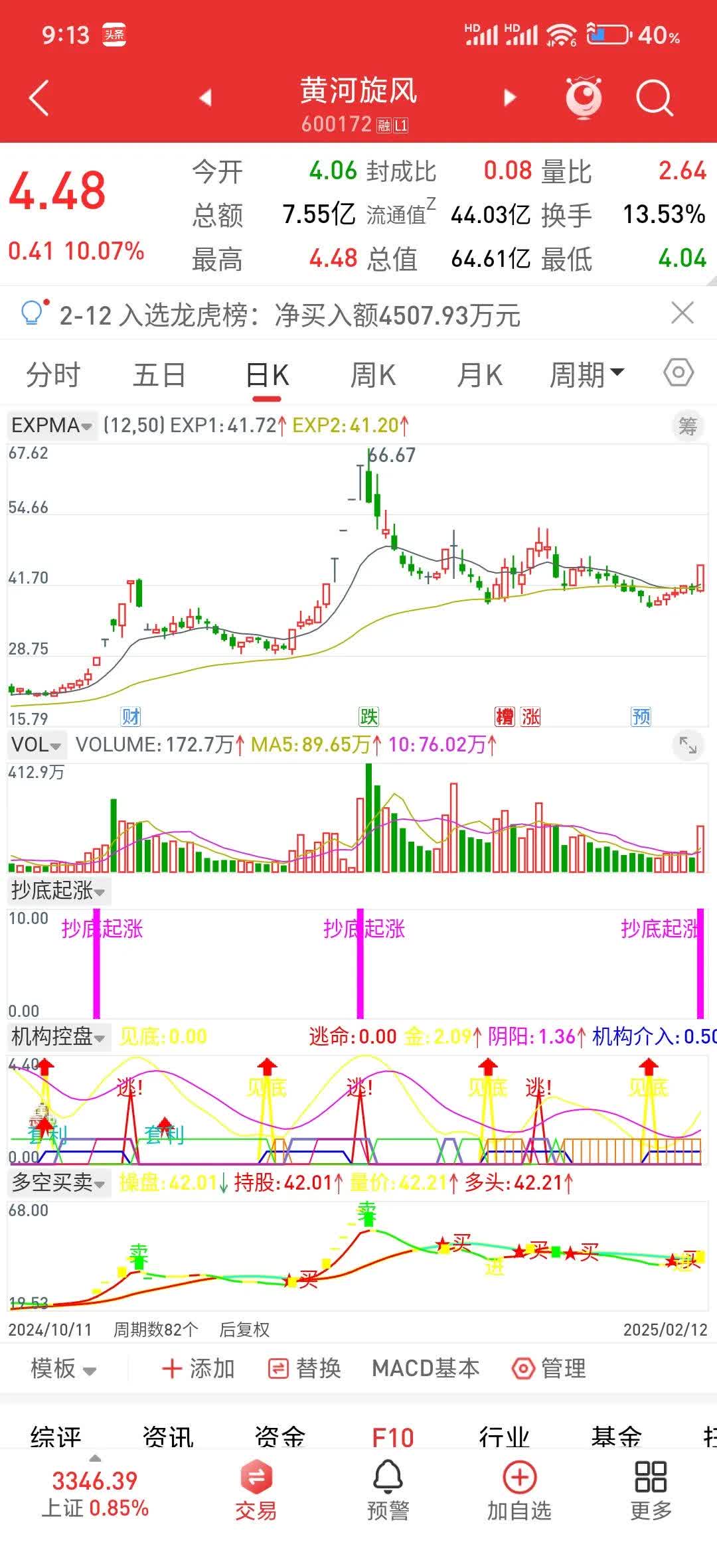Switch to the previous stock

pyautogui.click(x=205, y=98)
